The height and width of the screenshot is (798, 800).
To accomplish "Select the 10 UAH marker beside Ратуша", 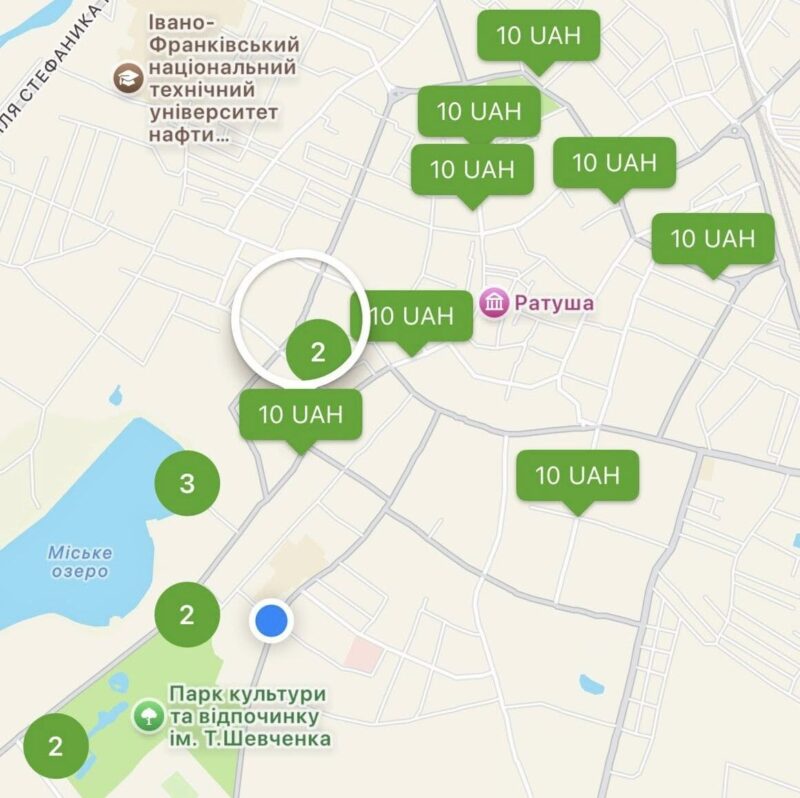I will tap(411, 316).
